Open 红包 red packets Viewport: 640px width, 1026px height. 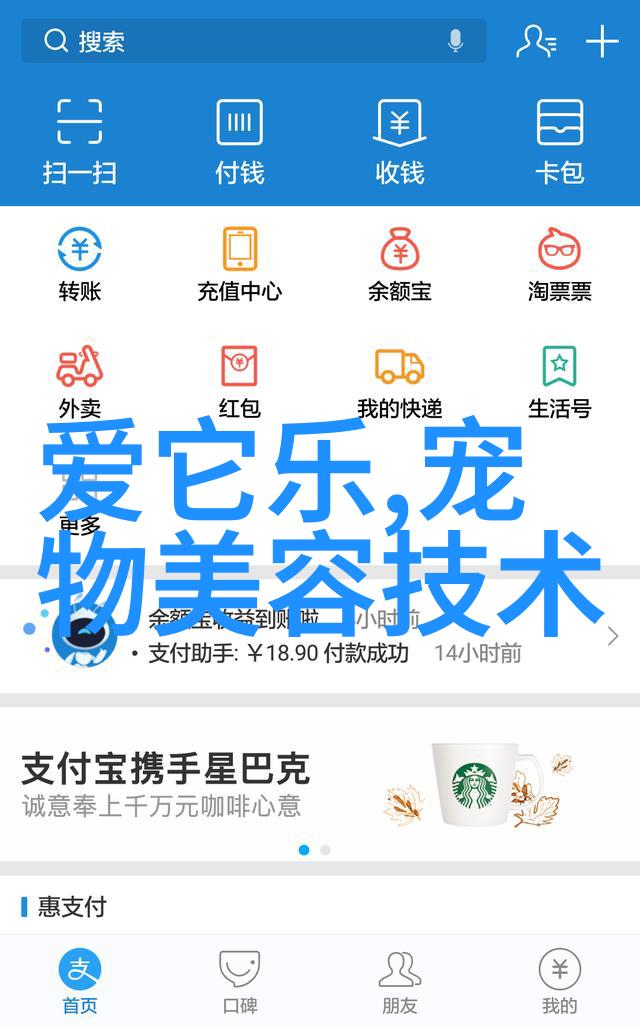240,381
